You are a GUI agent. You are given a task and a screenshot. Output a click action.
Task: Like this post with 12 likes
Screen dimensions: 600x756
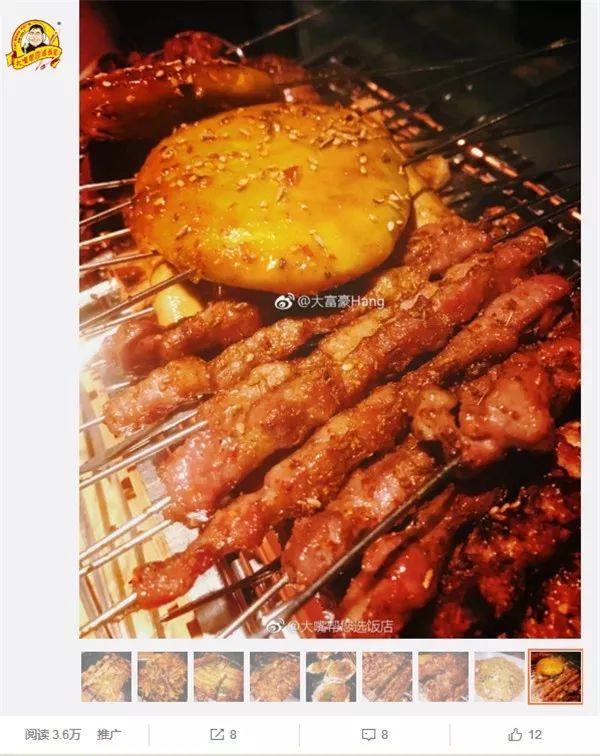(525, 735)
